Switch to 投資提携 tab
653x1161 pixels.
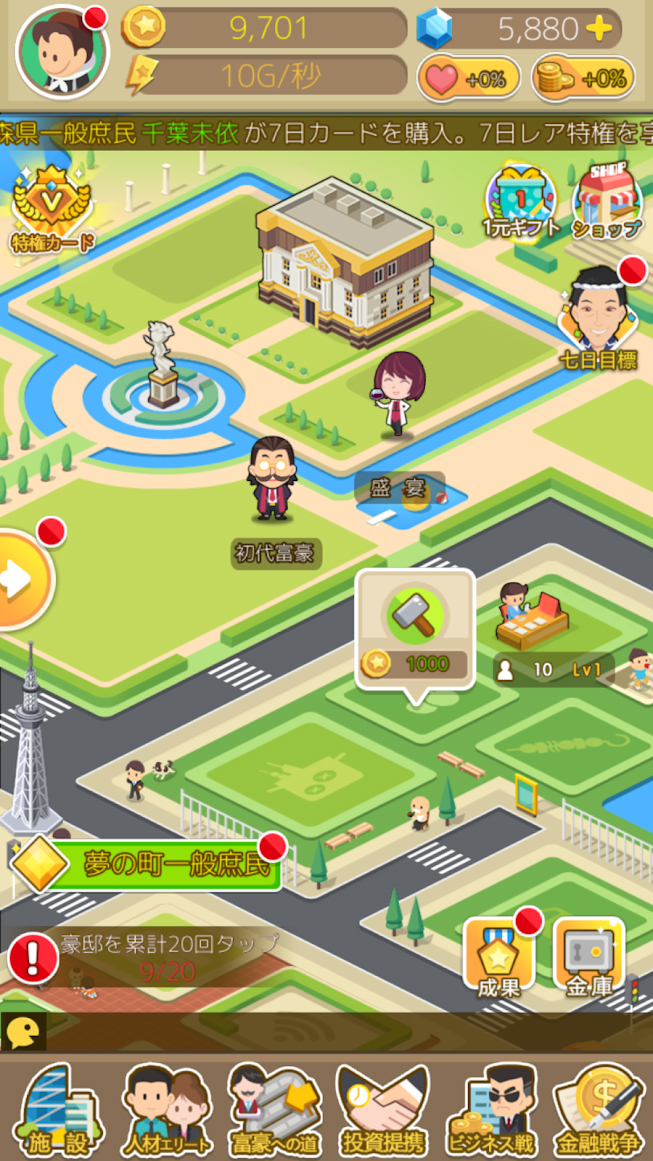tap(381, 1110)
